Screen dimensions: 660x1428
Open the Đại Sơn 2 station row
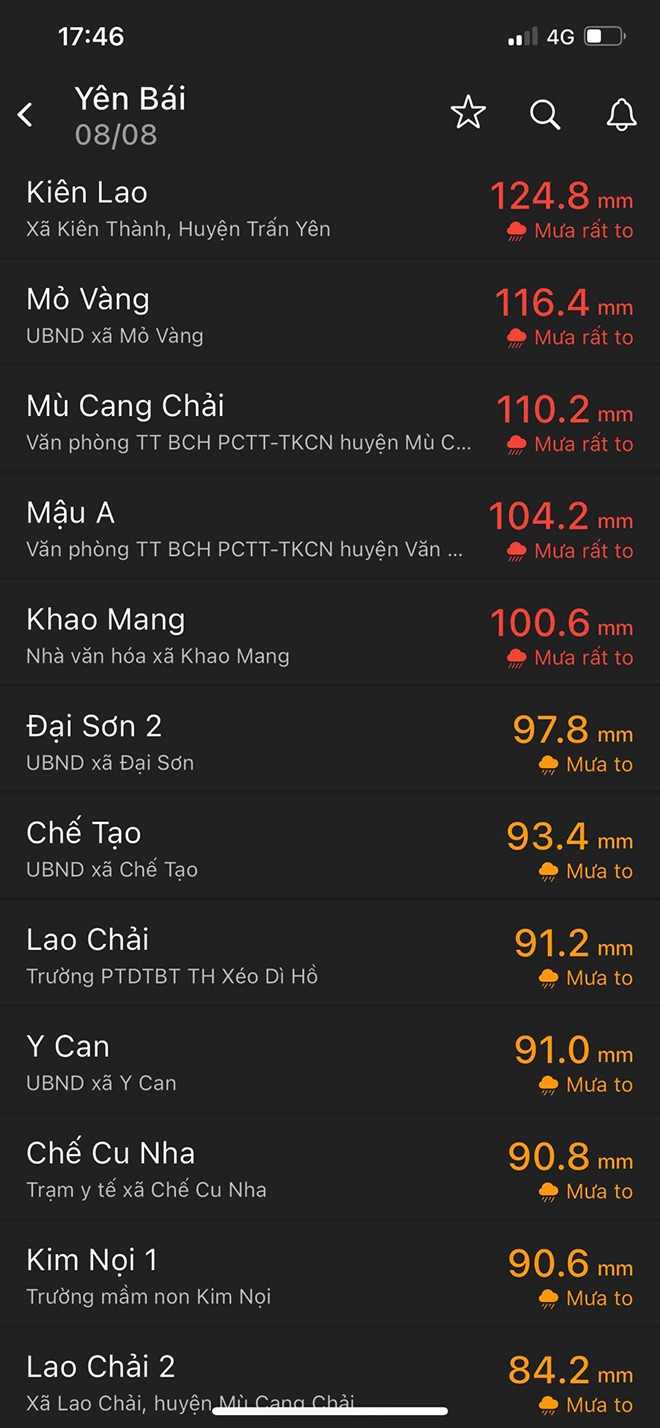[330, 742]
